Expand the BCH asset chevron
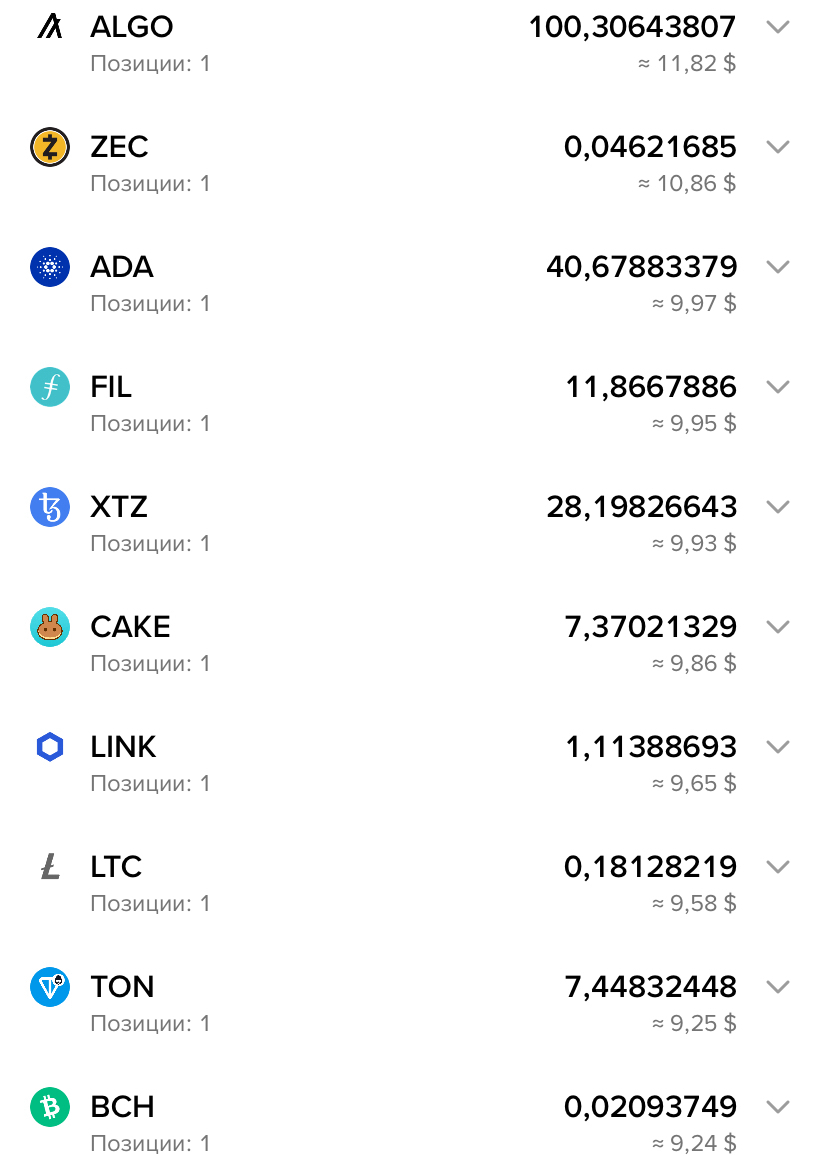This screenshot has height=1156, width=828. [777, 1107]
